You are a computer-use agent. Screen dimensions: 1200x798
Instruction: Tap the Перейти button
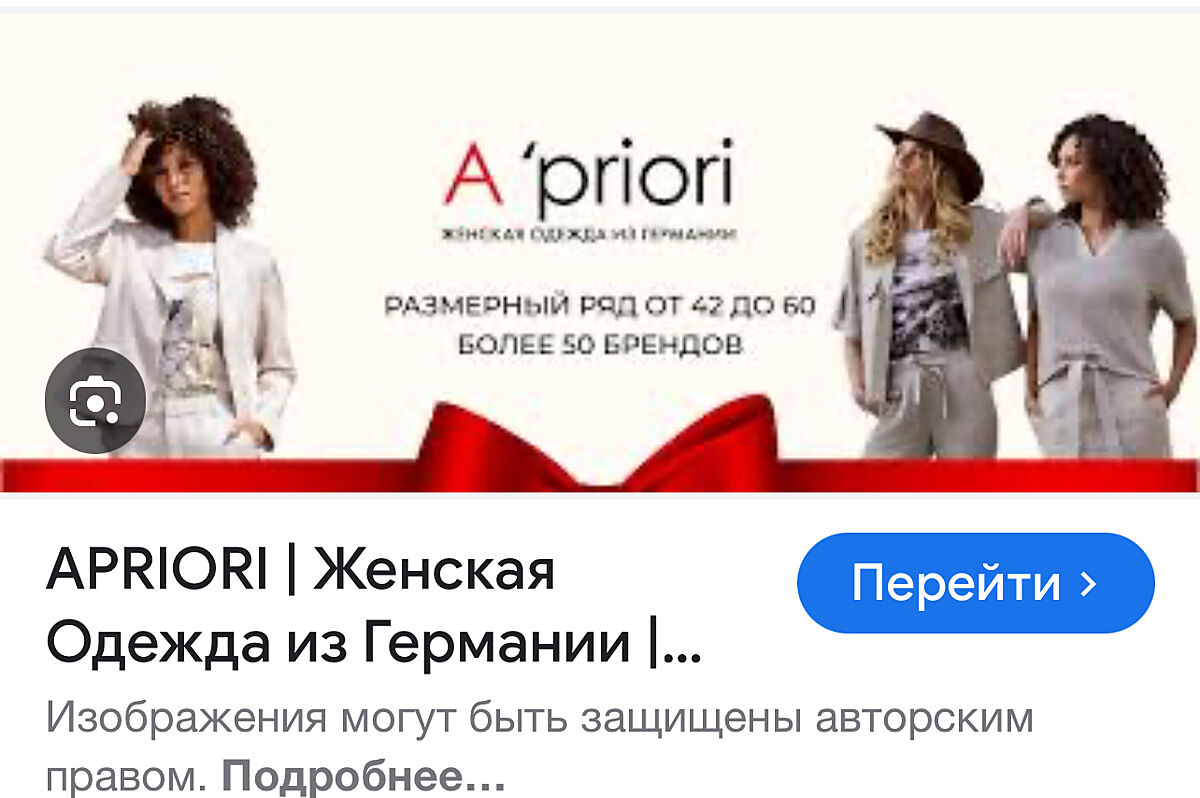(975, 583)
